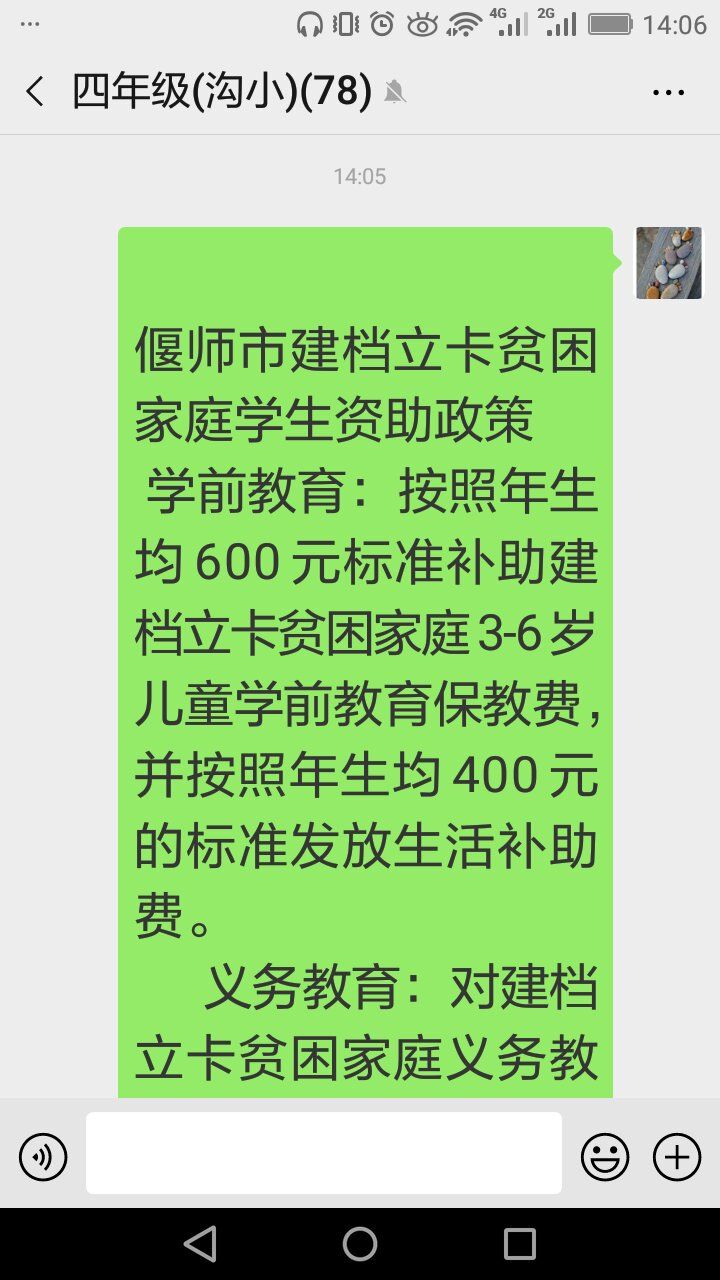
Task: Open the recent apps view
Action: pos(520,1244)
